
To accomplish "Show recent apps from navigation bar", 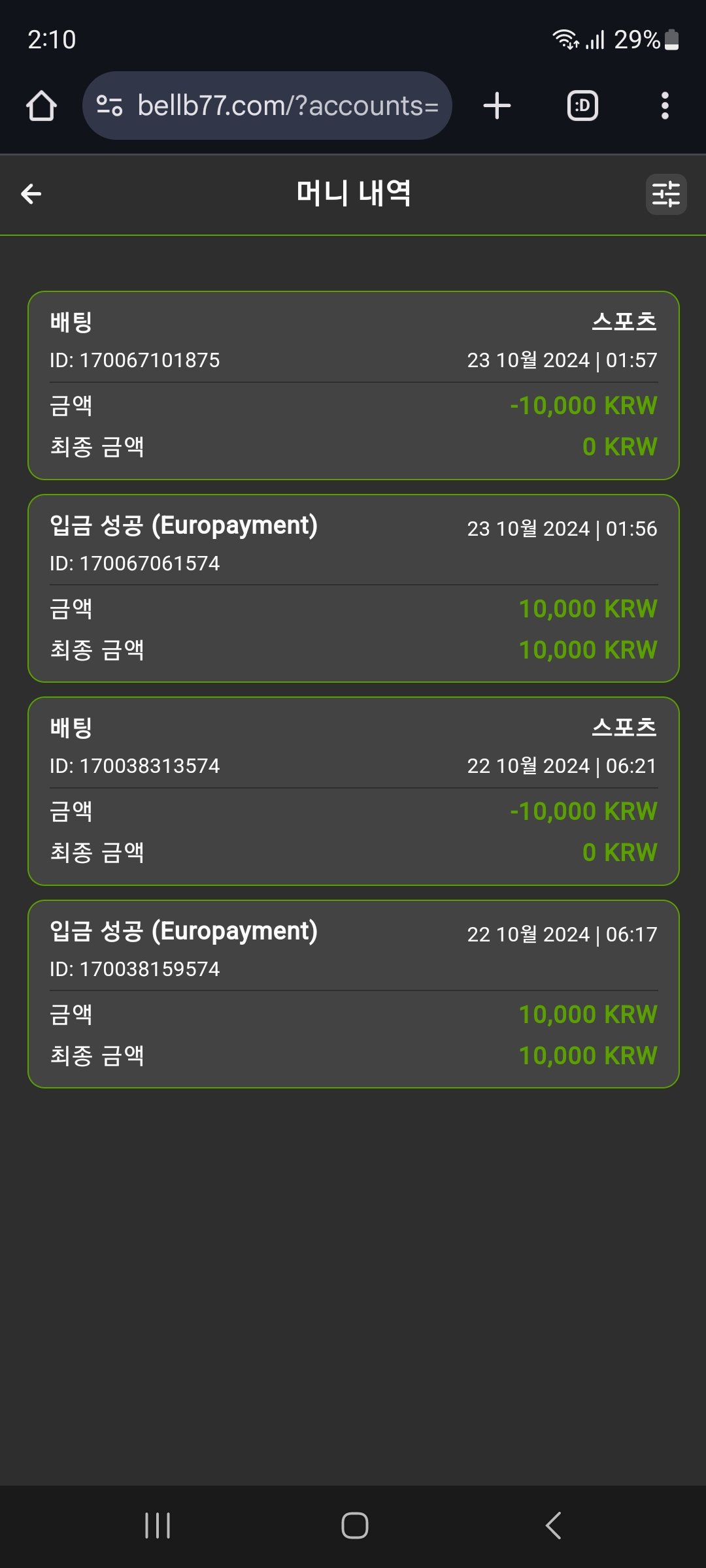I will tap(158, 1526).
